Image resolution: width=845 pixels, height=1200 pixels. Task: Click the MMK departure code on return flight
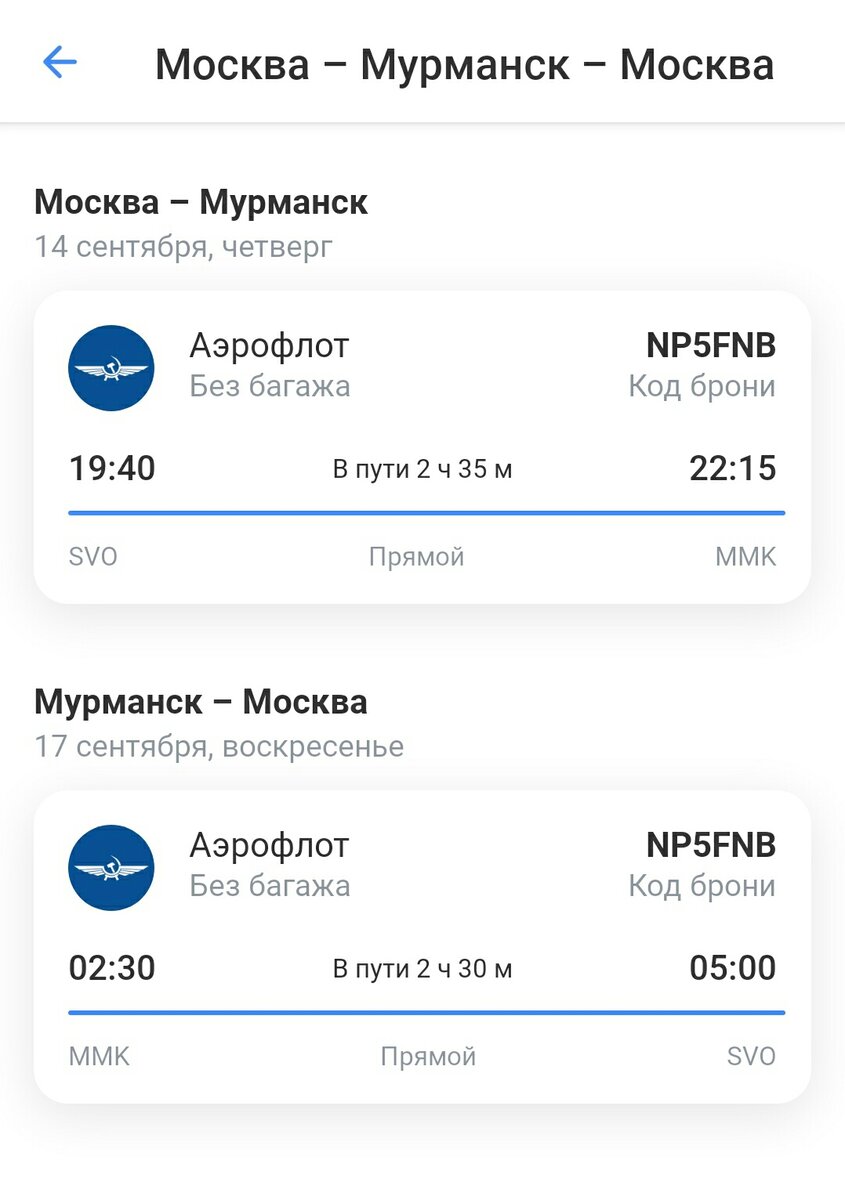[98, 1056]
